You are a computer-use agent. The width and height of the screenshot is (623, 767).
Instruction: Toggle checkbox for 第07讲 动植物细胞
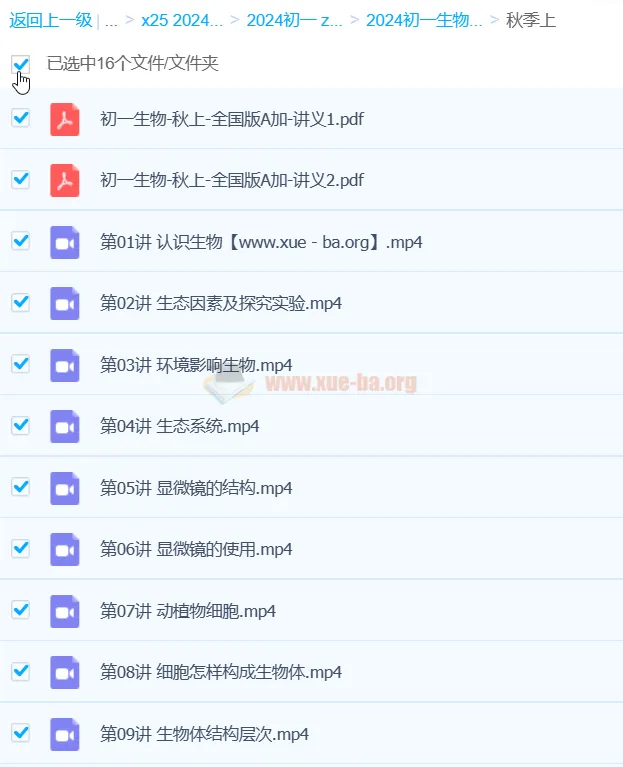pos(20,609)
